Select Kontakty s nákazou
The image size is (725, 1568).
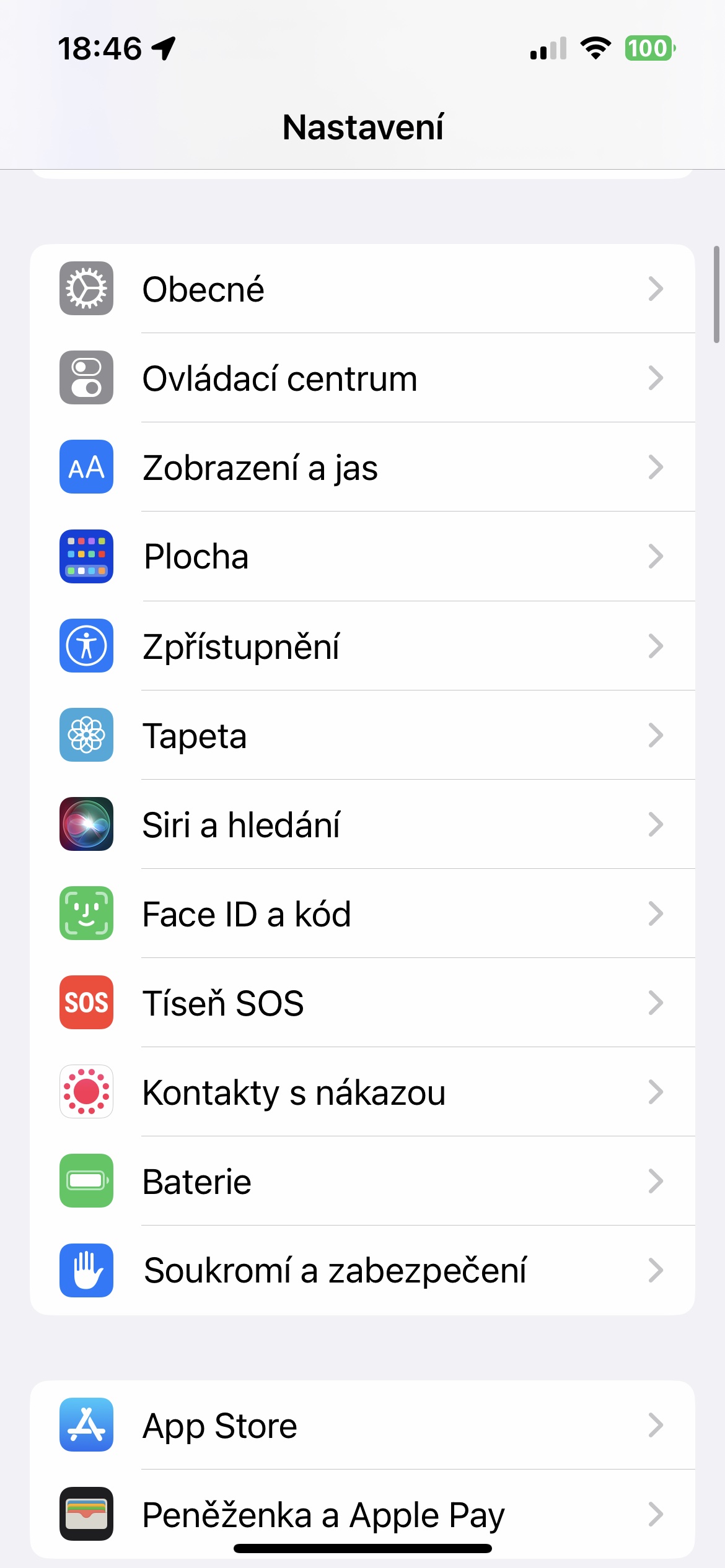pyautogui.click(x=362, y=1092)
